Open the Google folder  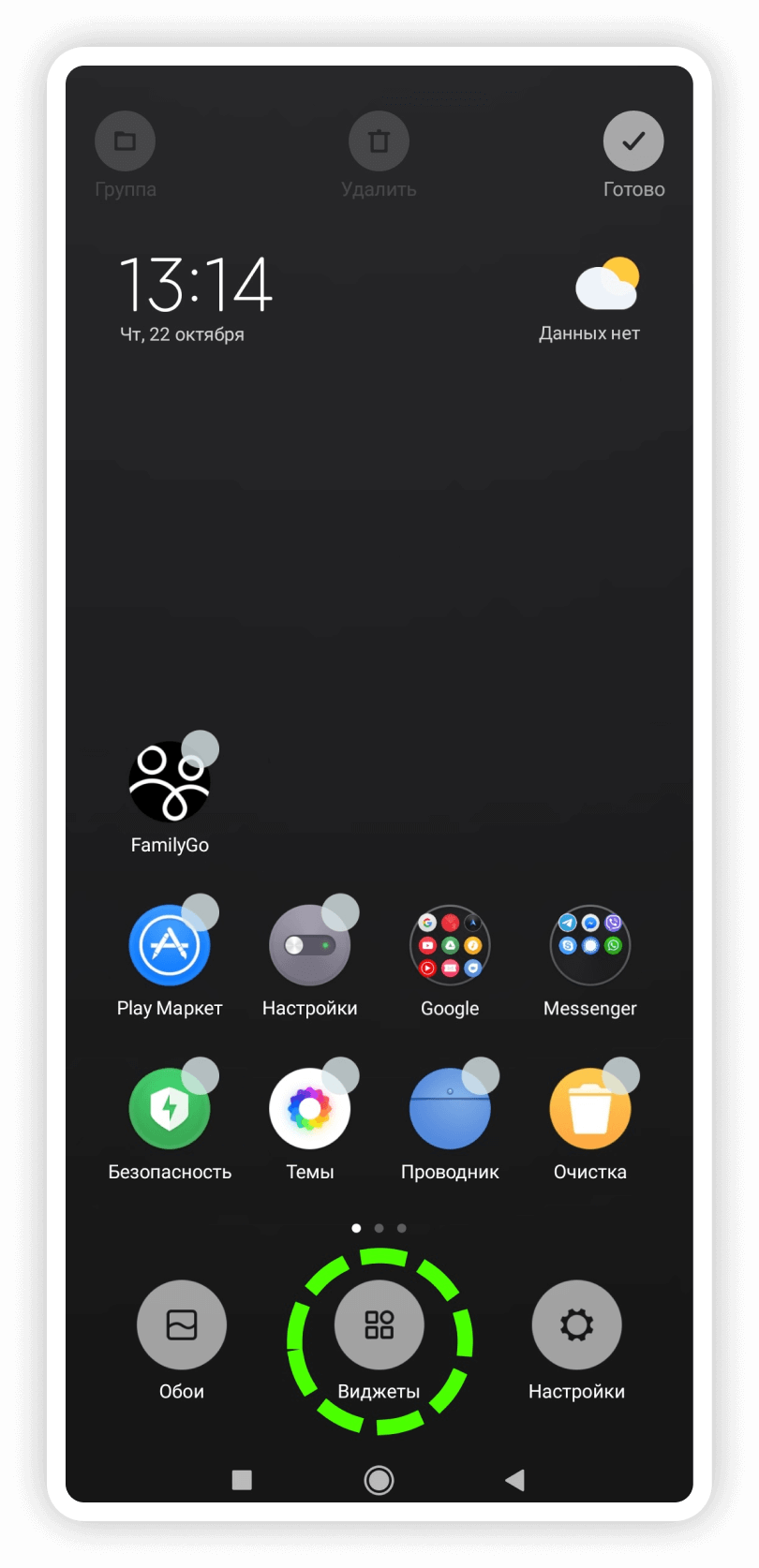point(450,945)
